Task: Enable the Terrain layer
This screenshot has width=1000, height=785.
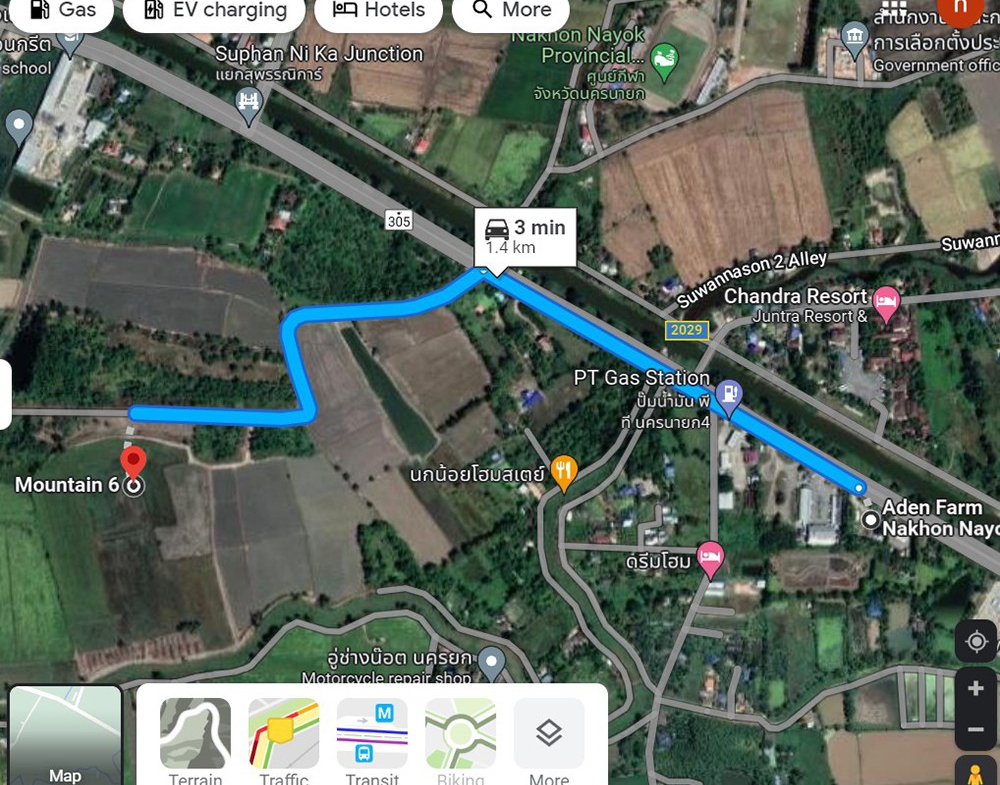Action: (x=195, y=740)
